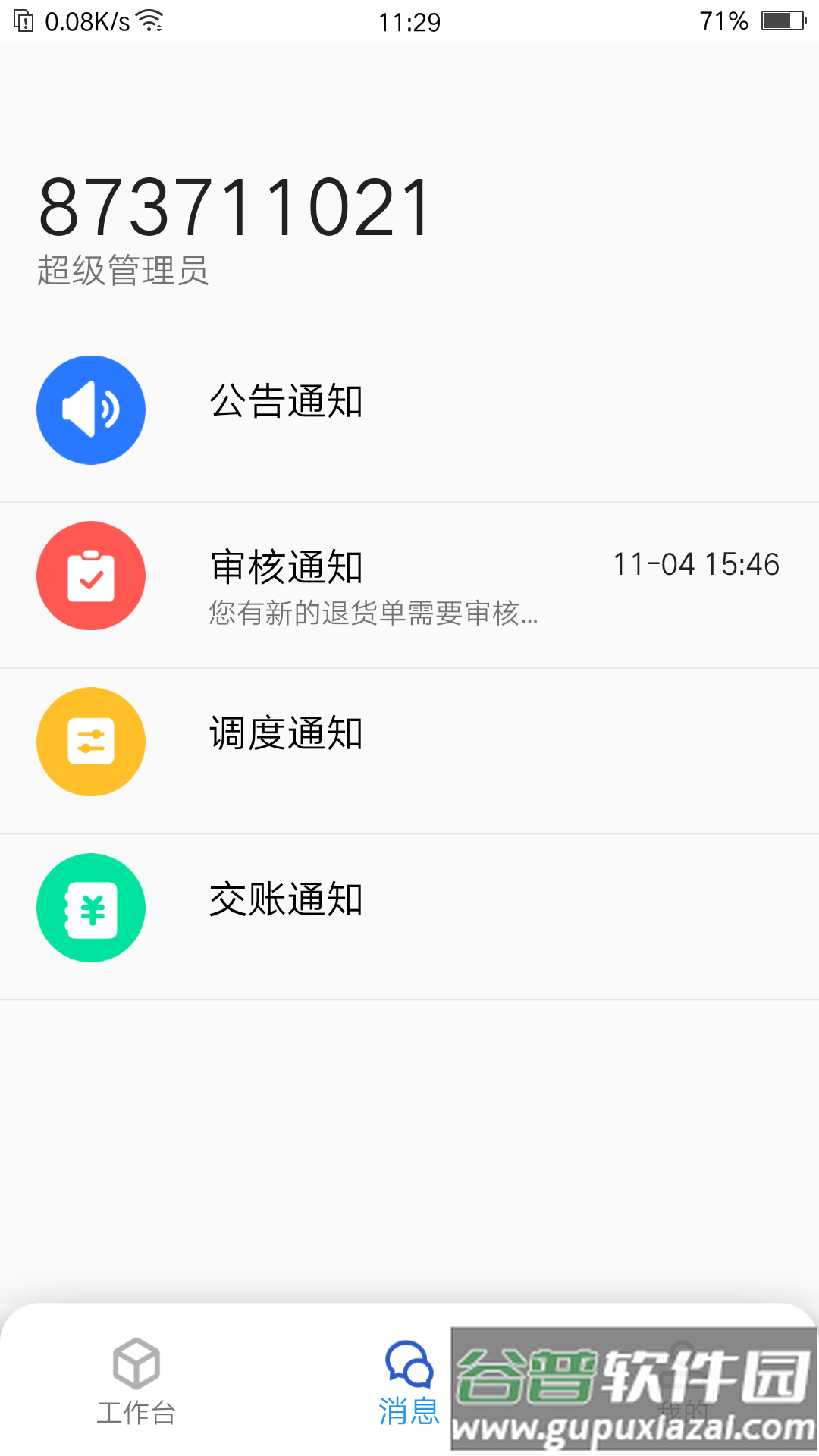Screen dimensions: 819x1456
Task: Tap the red 审核通知 clipboard icon
Action: pos(91,576)
